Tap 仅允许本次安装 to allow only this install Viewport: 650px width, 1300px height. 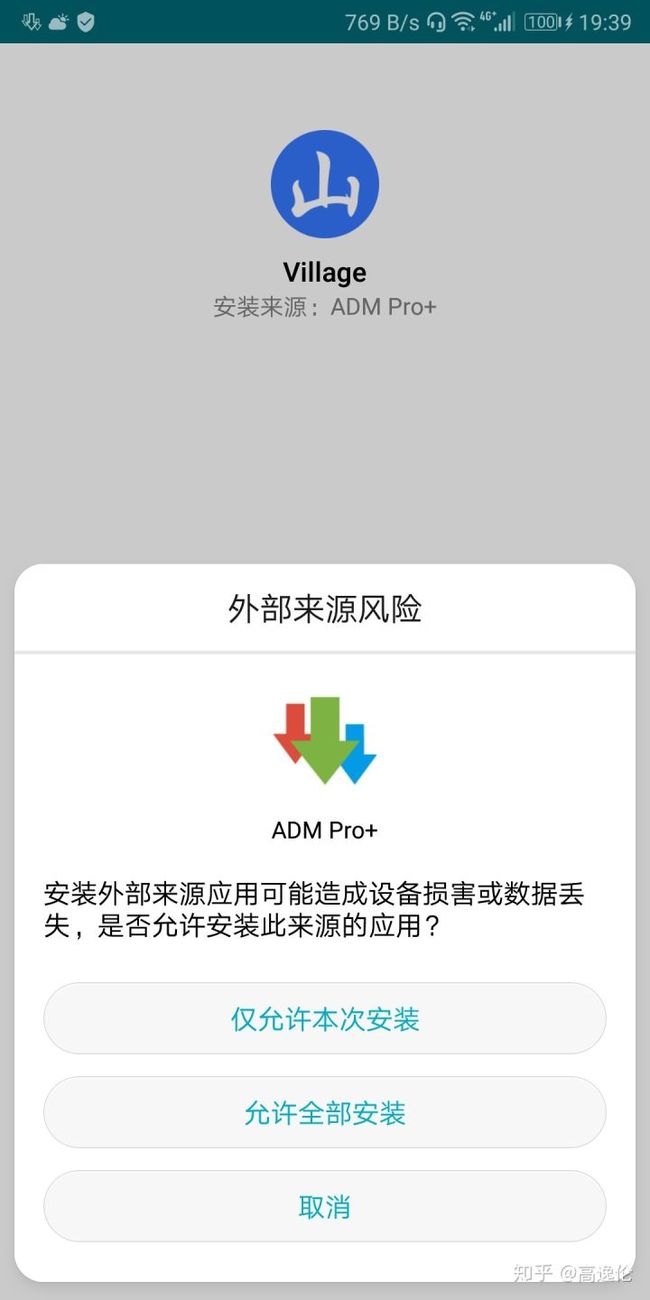[x=325, y=1018]
